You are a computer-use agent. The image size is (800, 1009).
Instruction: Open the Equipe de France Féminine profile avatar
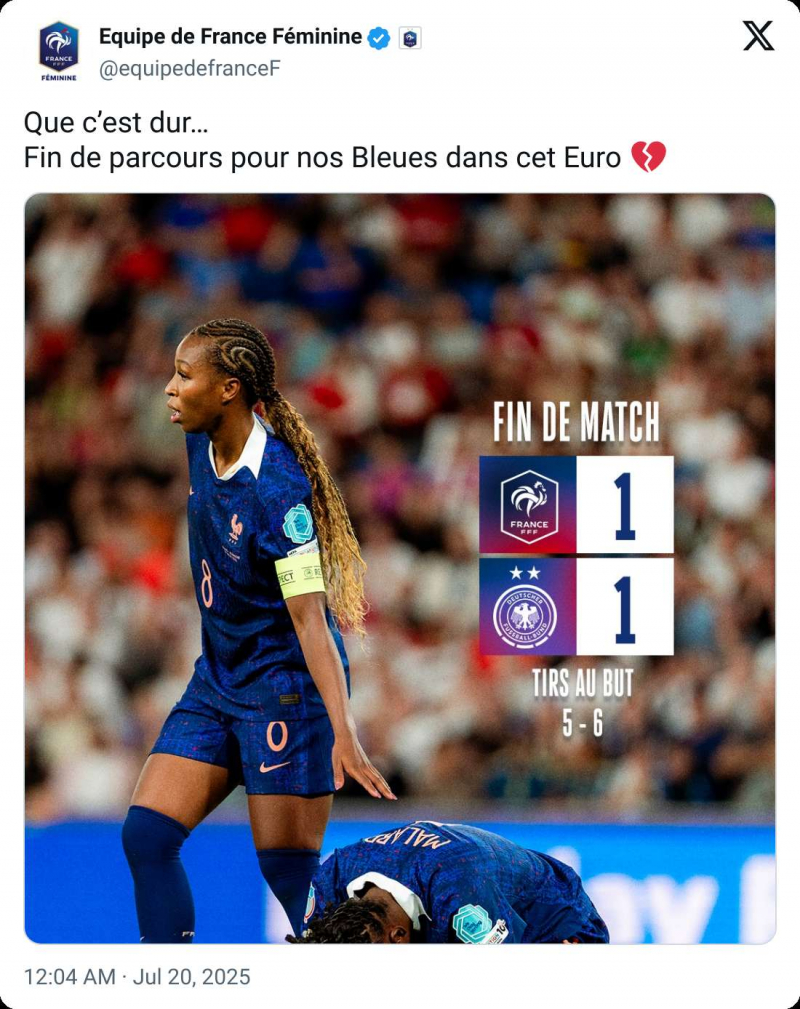[58, 50]
